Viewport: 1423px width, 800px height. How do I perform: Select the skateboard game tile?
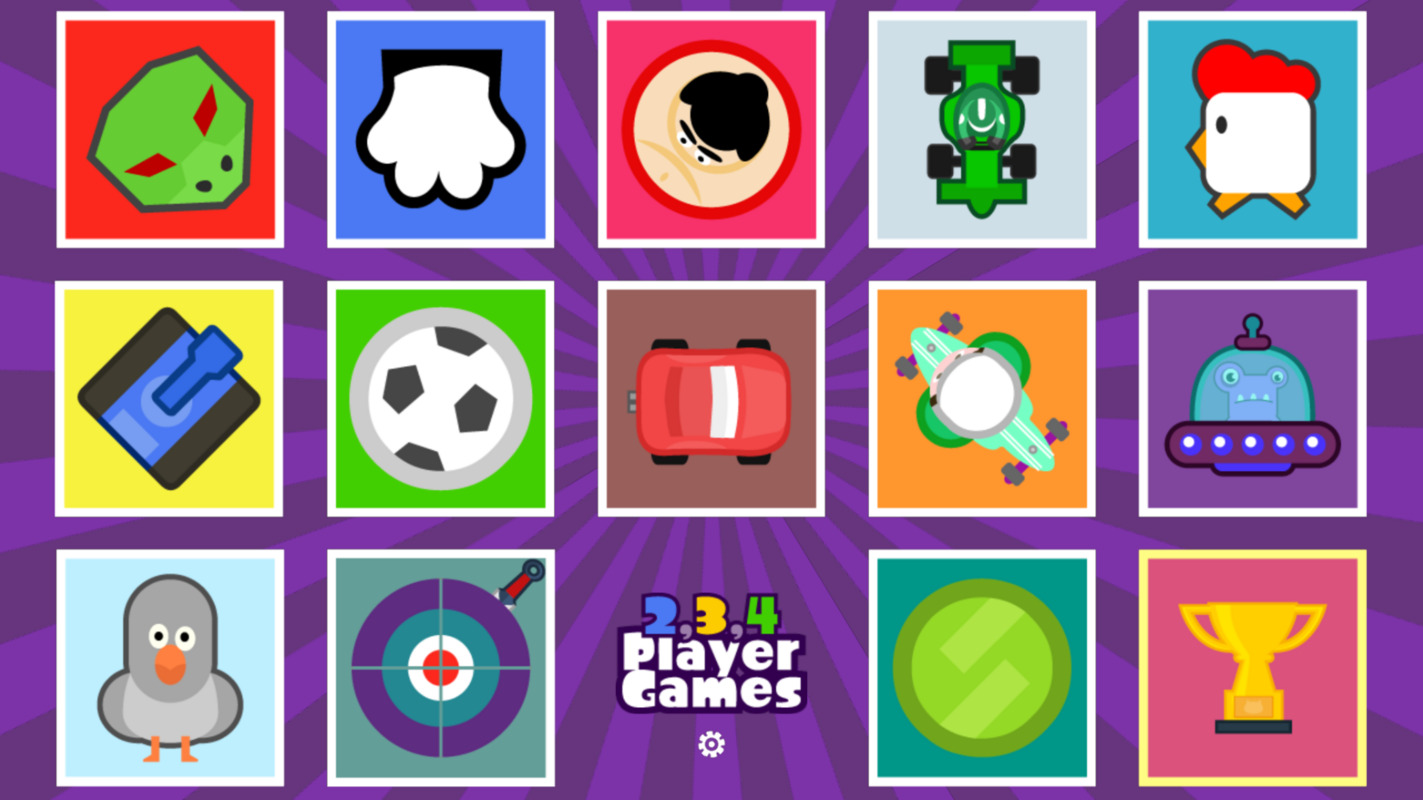click(981, 398)
